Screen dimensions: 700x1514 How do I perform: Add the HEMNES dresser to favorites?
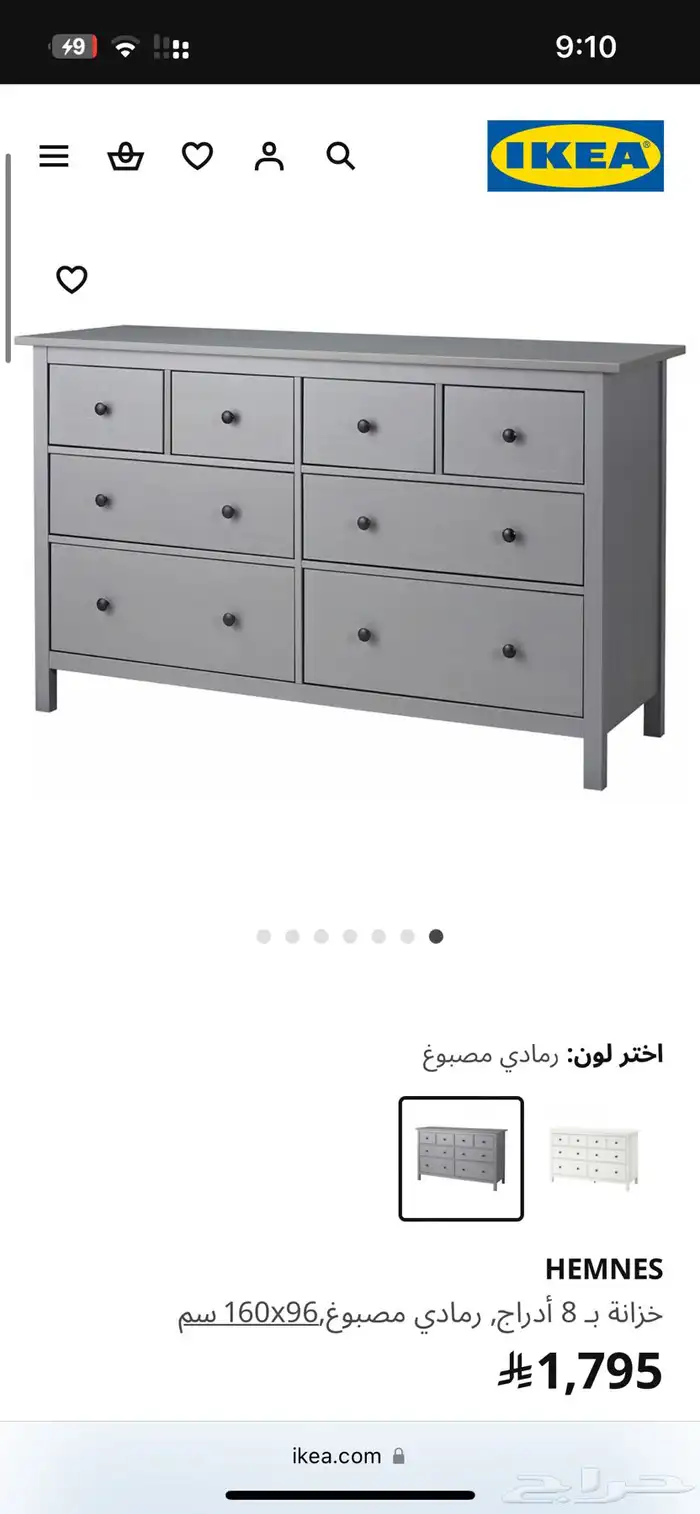[71, 280]
